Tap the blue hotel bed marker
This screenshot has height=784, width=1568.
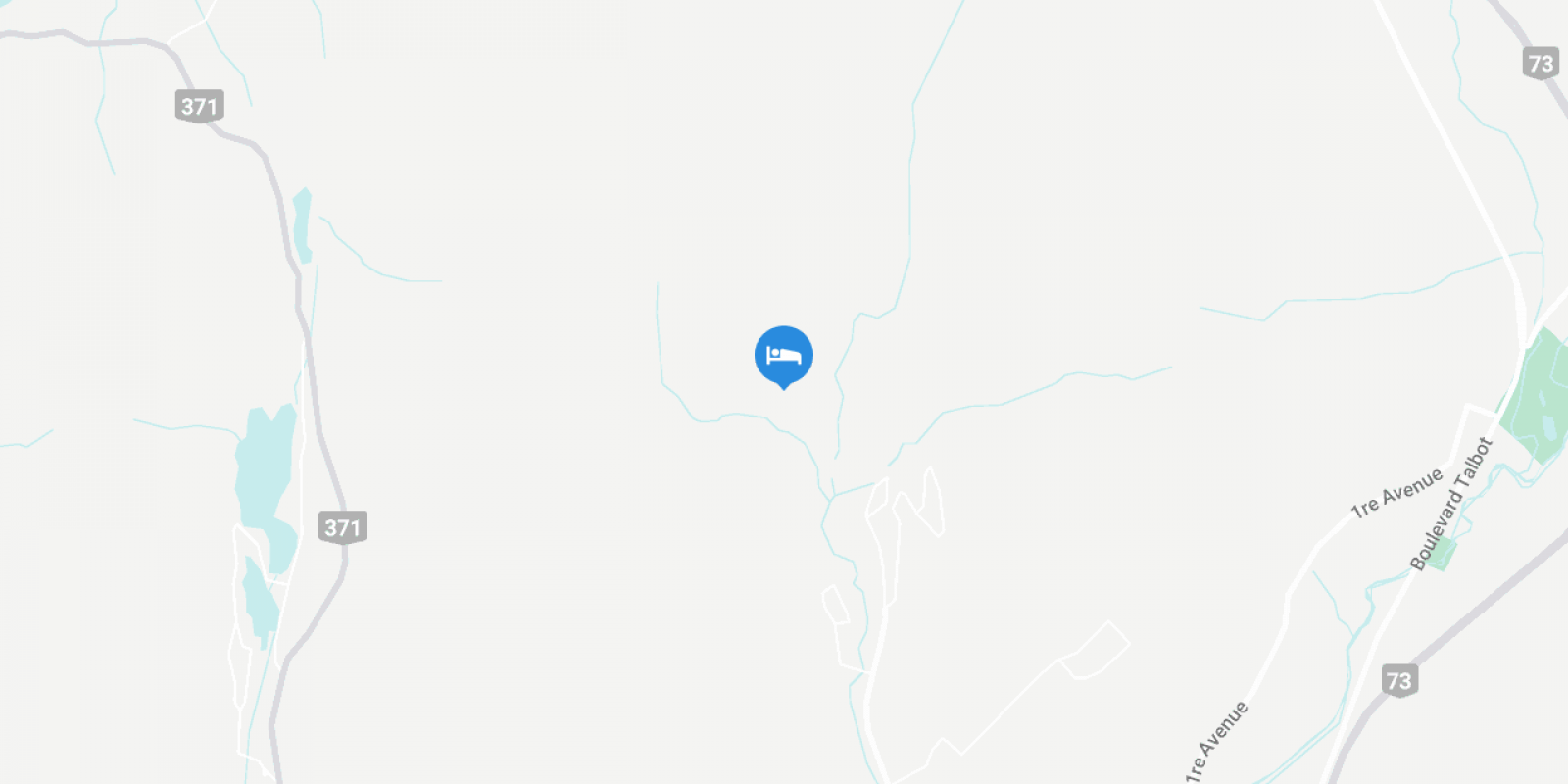pyautogui.click(x=783, y=355)
